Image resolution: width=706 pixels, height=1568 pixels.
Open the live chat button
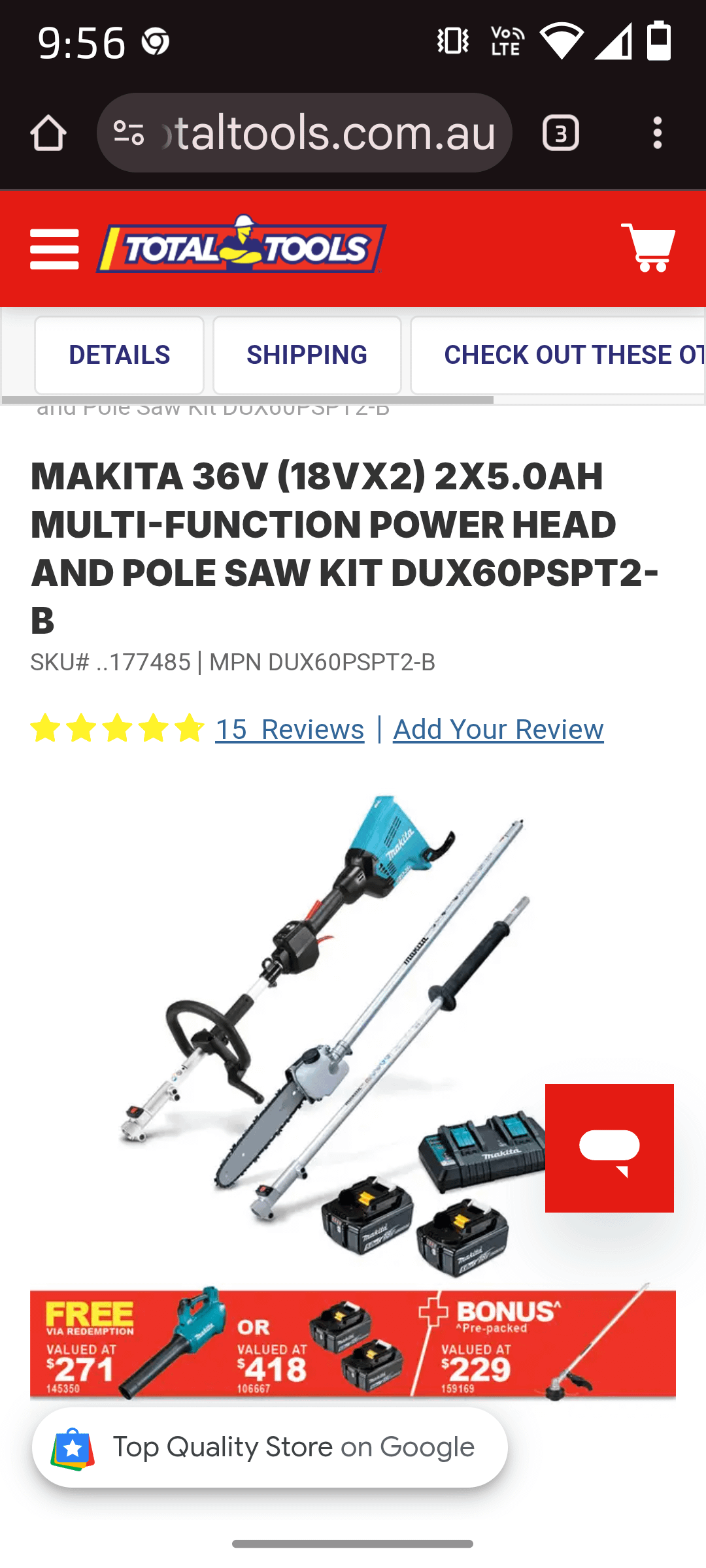pyautogui.click(x=609, y=1148)
